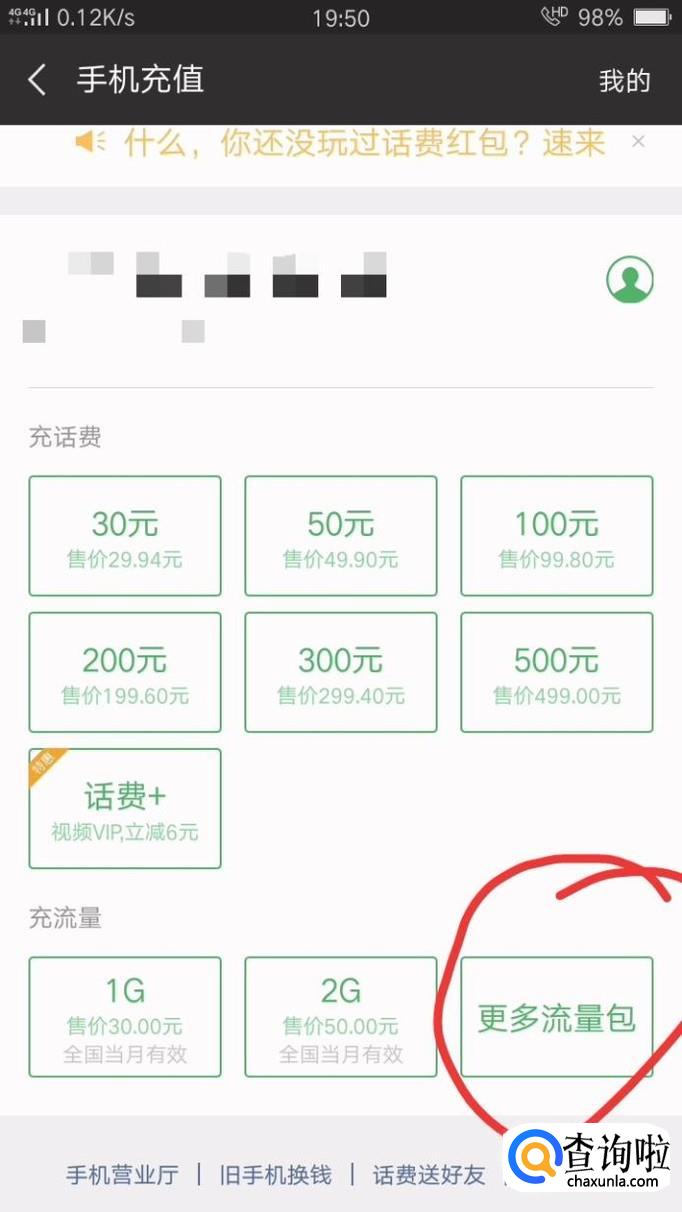Choose the 50元 recharge amount
Image resolution: width=682 pixels, height=1212 pixels.
coord(341,536)
